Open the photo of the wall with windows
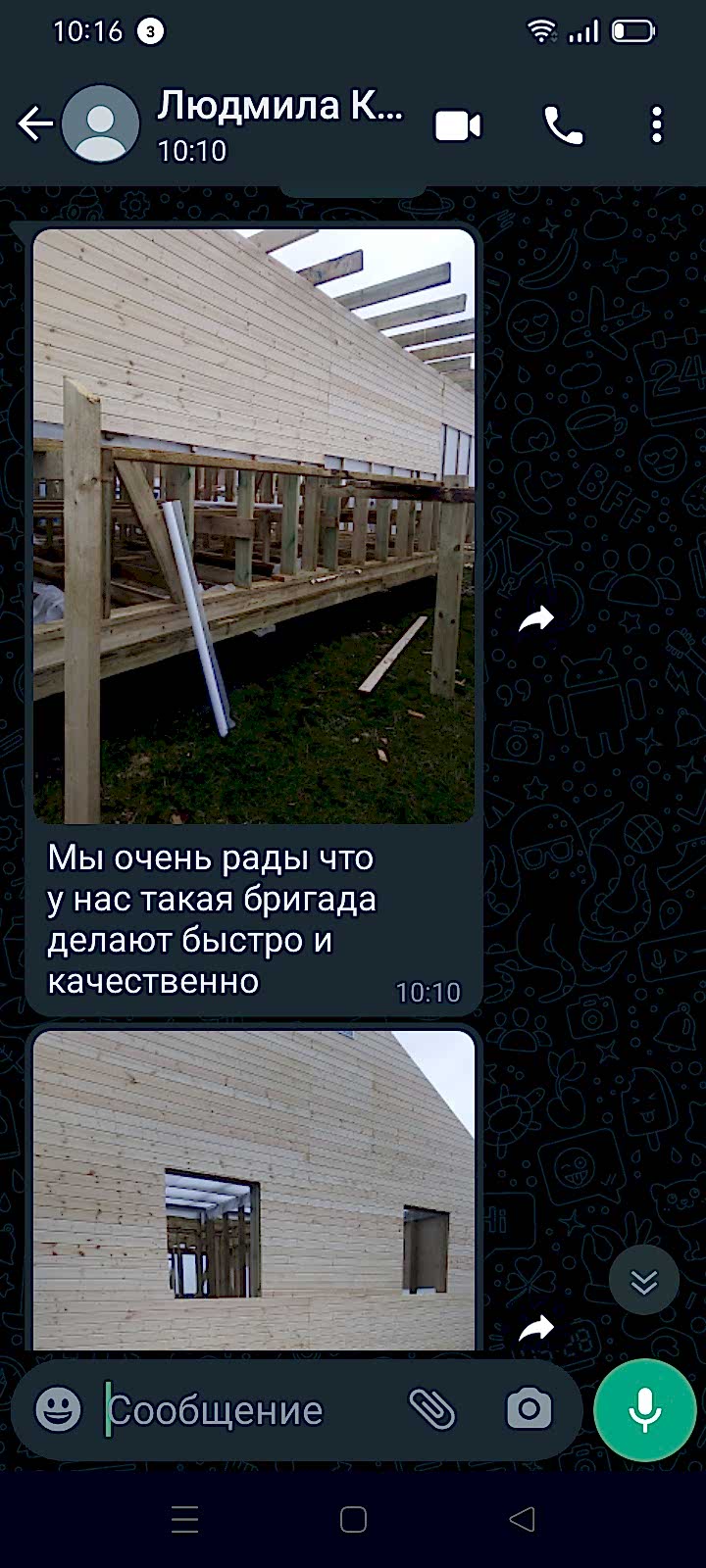 [x=254, y=1189]
